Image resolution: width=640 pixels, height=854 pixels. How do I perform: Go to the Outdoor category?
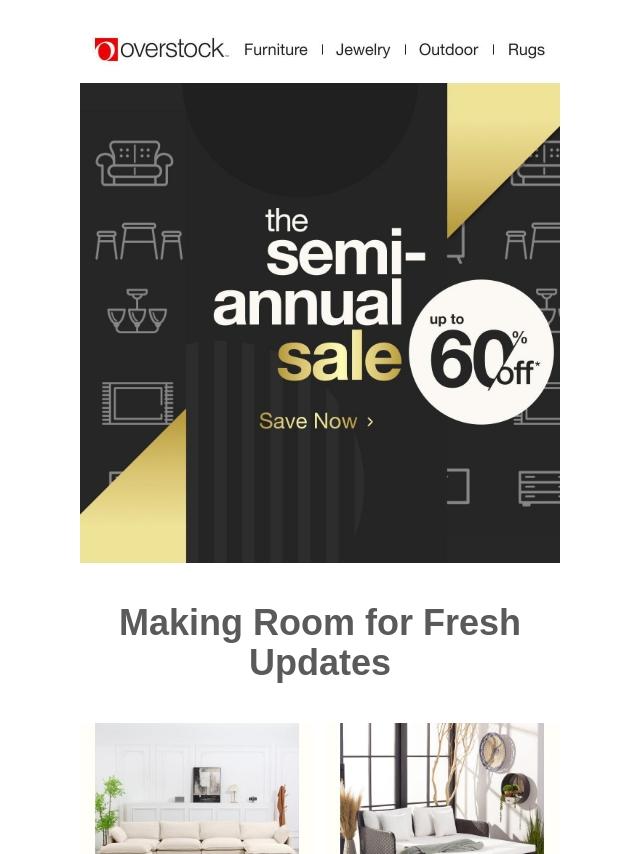(x=448, y=49)
